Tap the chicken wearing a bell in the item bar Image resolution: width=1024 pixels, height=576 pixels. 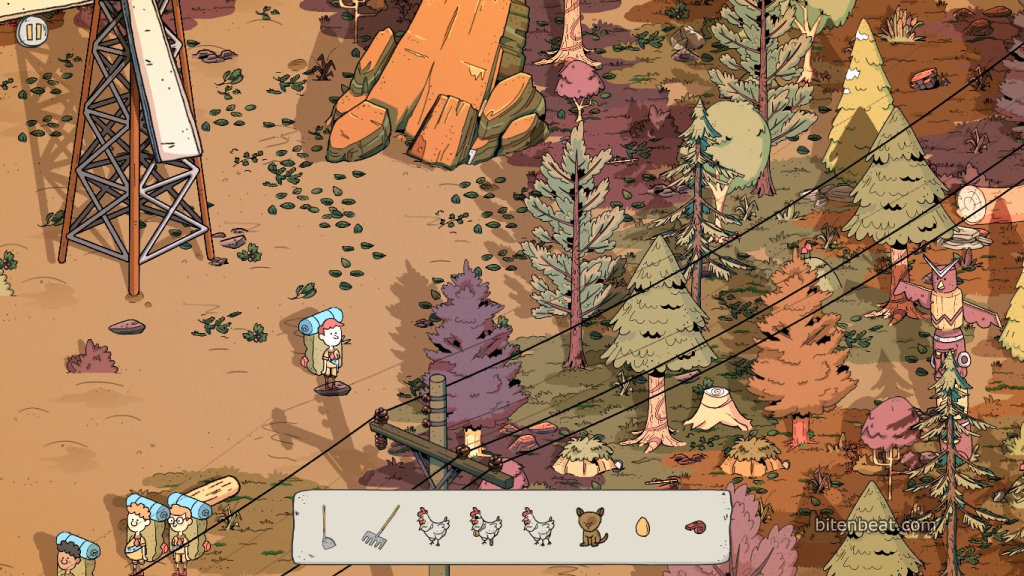(x=486, y=526)
